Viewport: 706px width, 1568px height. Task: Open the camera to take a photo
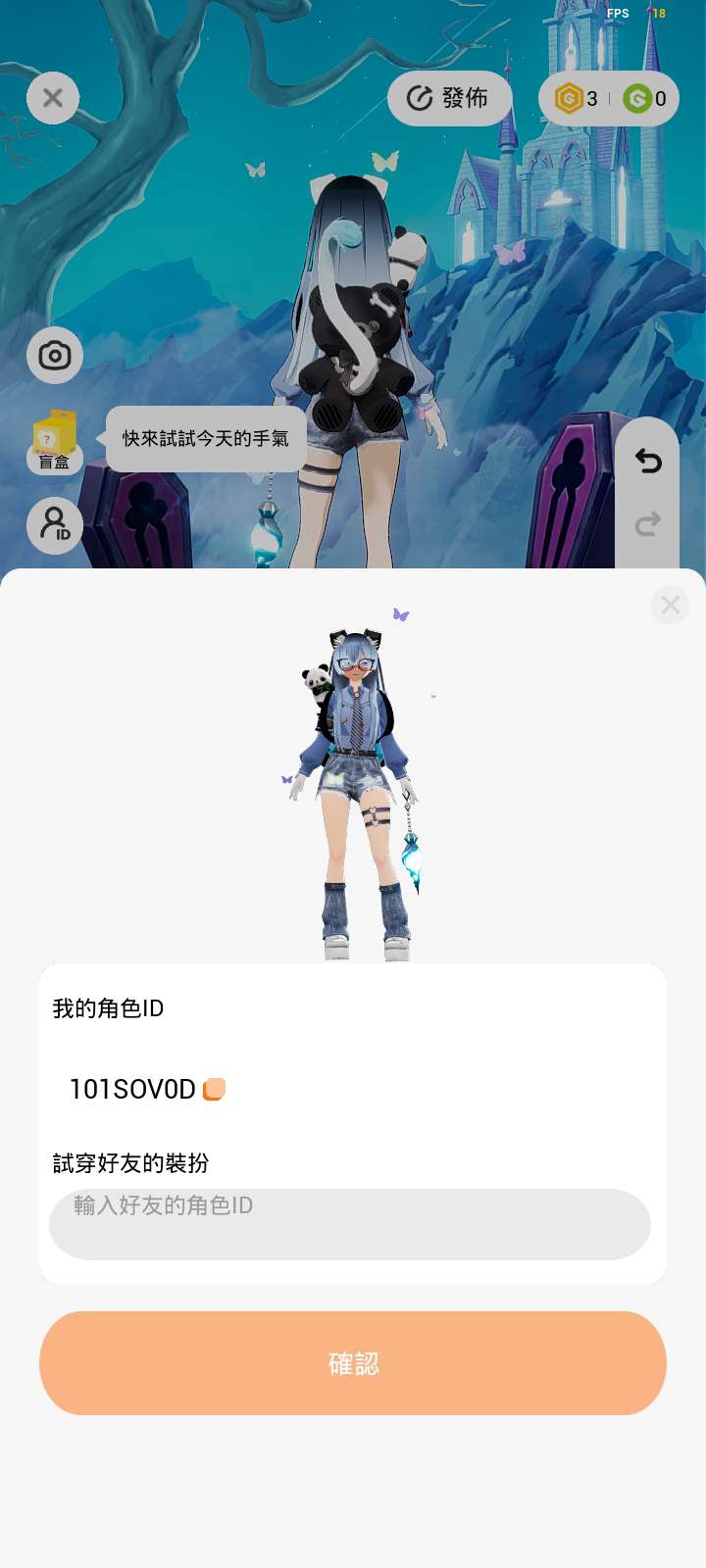(55, 355)
